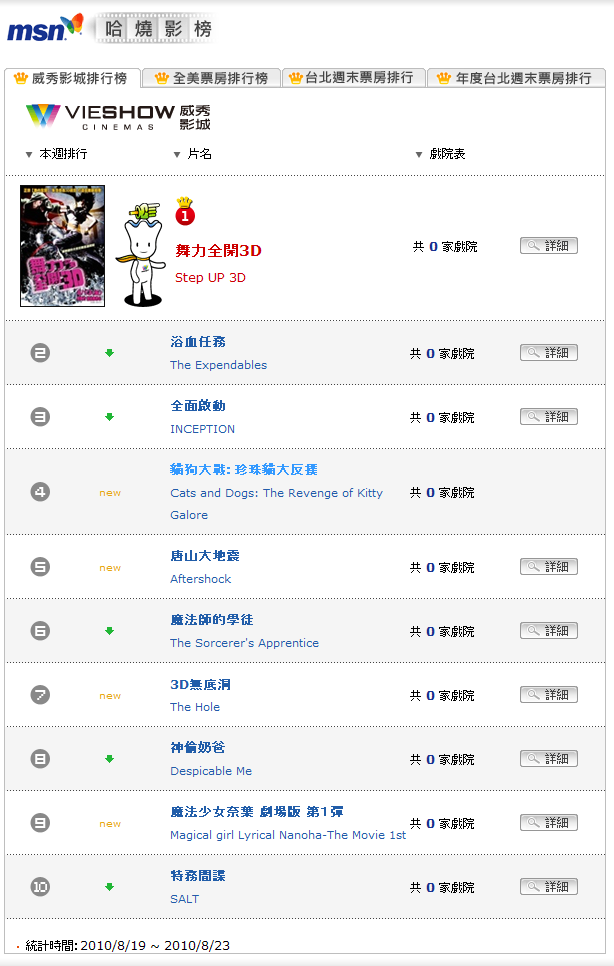Open 唐山大地震 Aftershock link
The width and height of the screenshot is (614, 966).
205,556
